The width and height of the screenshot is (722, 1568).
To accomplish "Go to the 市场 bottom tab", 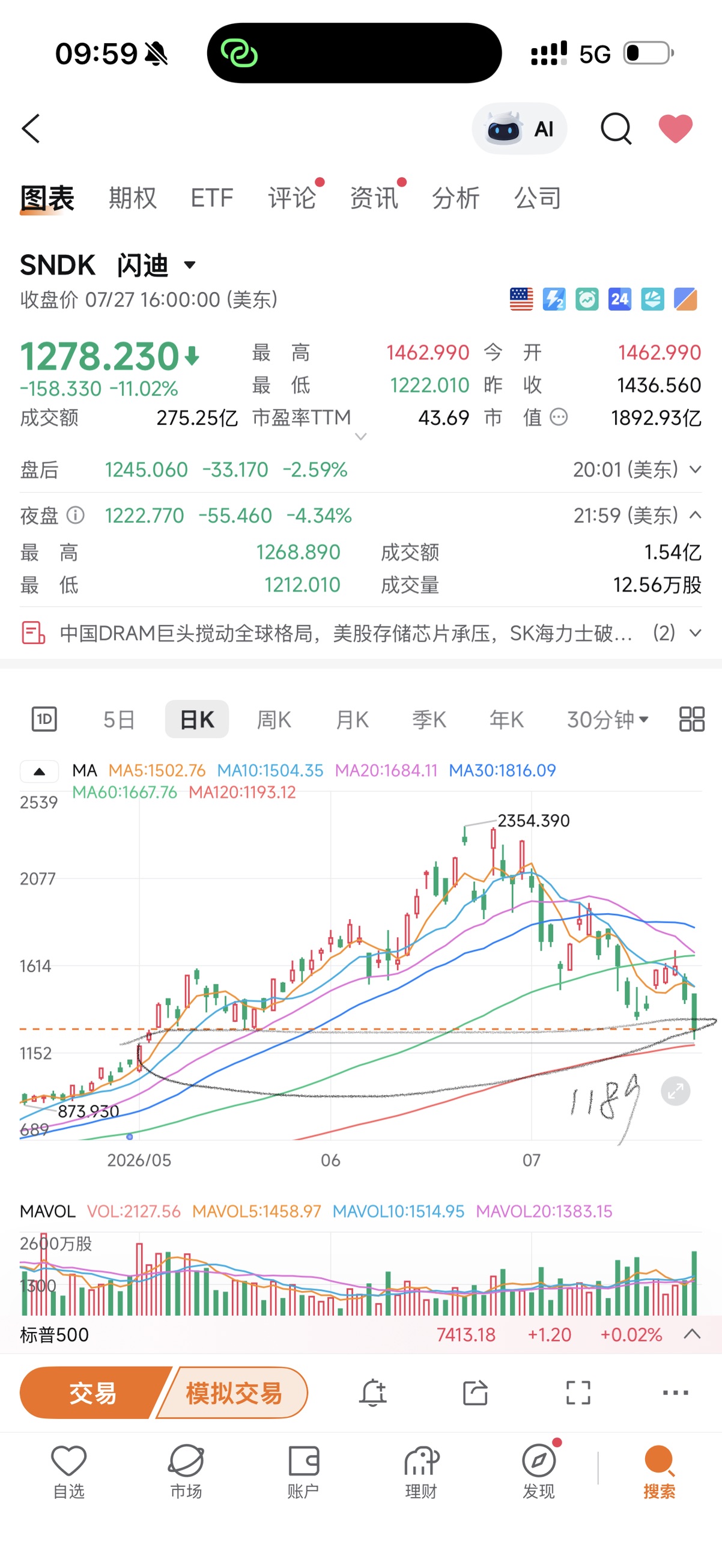I will [186, 1471].
